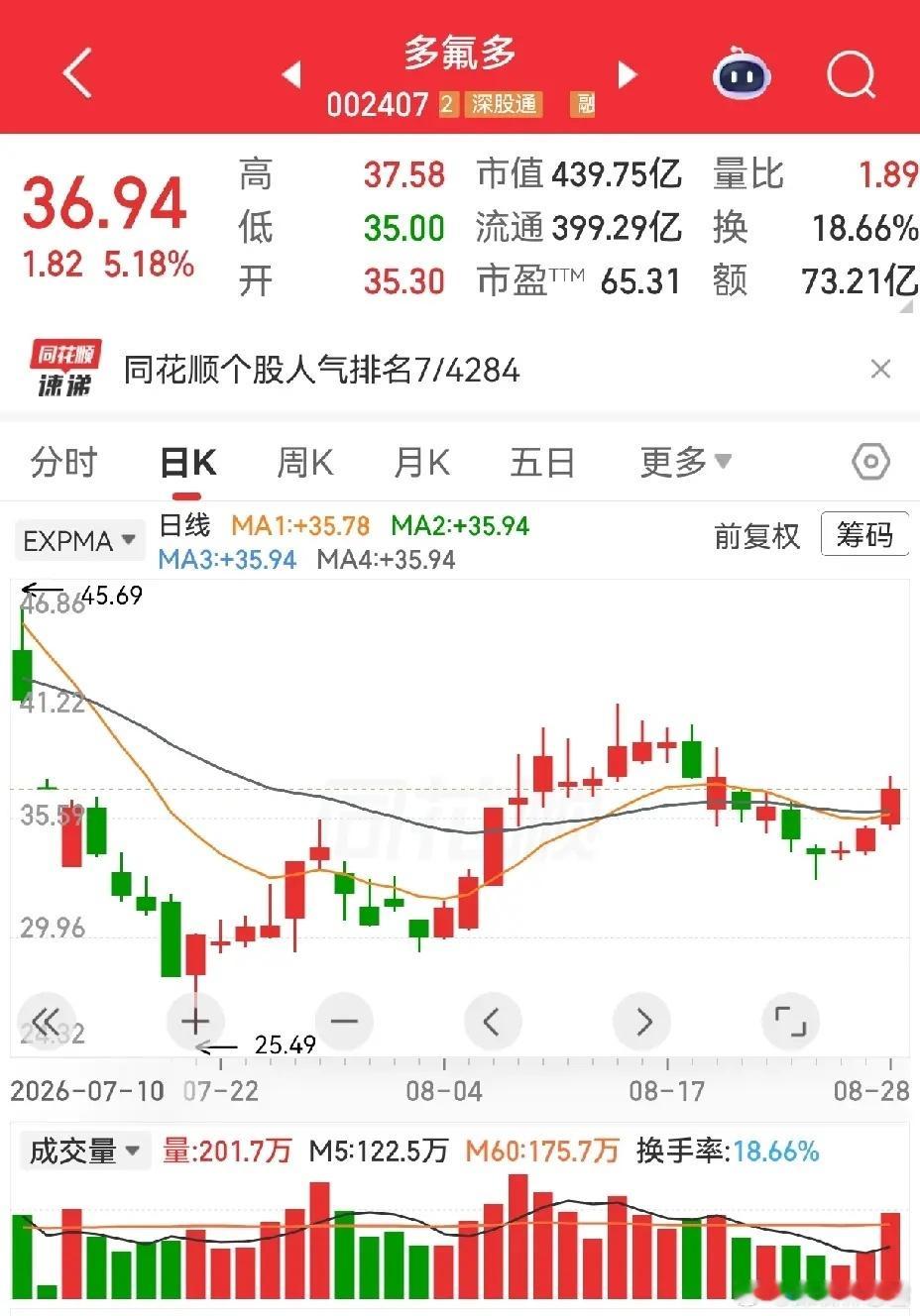The image size is (920, 1316).
Task: Switch to the previous stock with left triangle
Action: pyautogui.click(x=291, y=74)
